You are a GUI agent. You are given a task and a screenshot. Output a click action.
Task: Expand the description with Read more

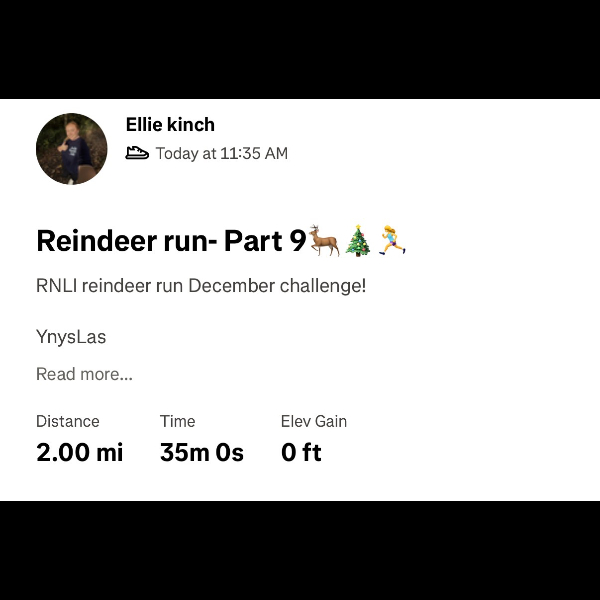pyautogui.click(x=84, y=374)
